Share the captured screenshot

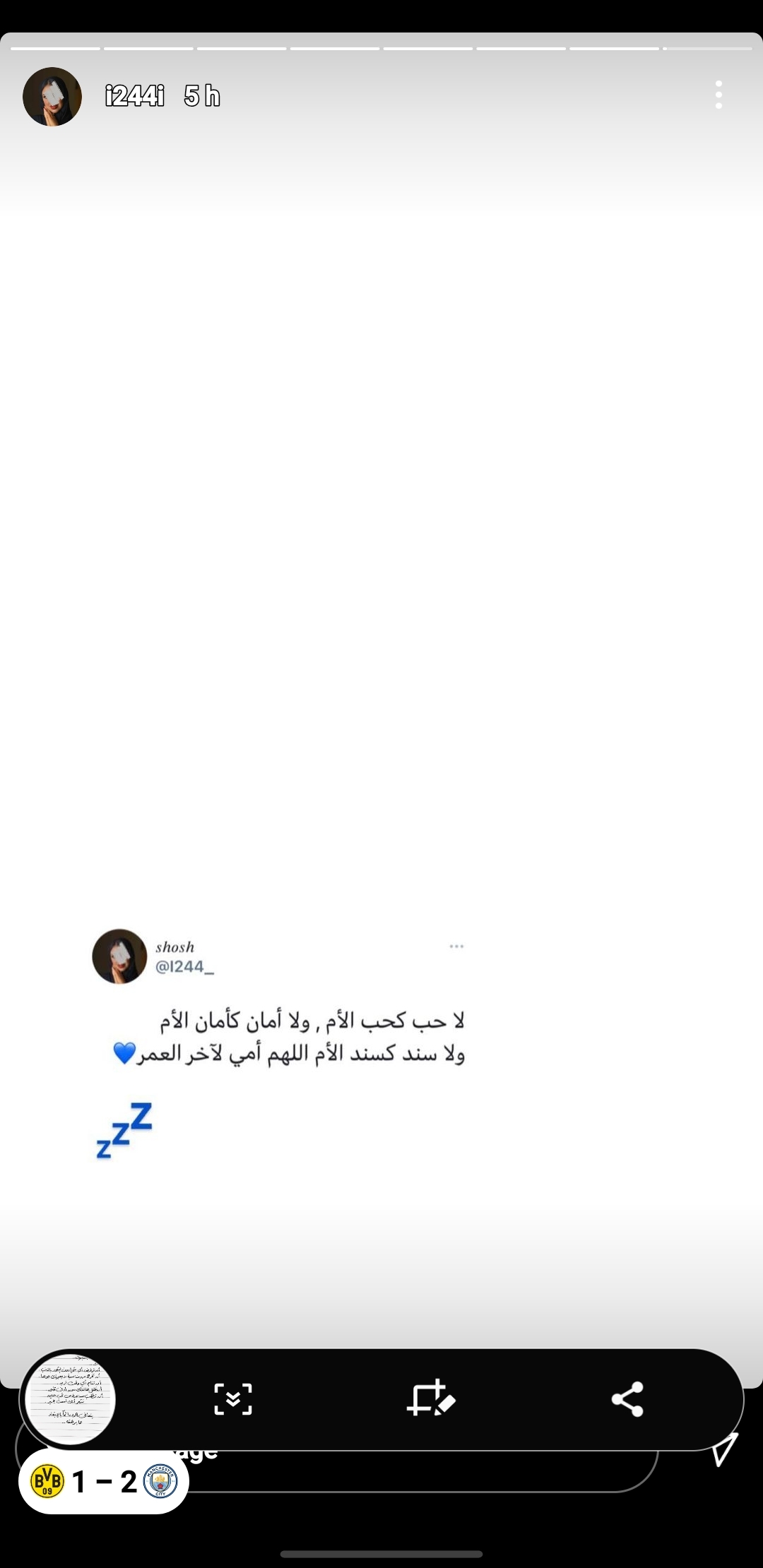tap(627, 1399)
